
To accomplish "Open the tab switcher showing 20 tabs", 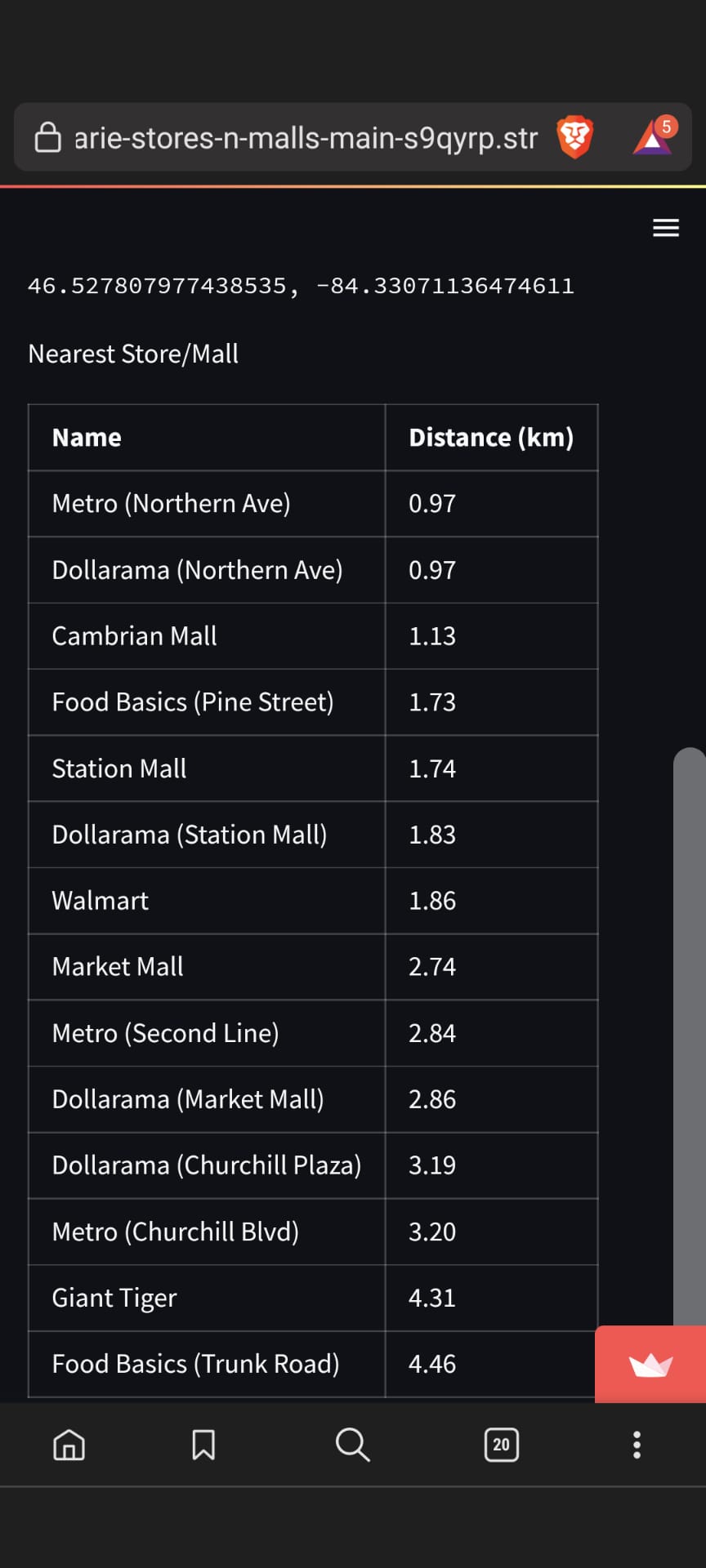I will pyautogui.click(x=501, y=1445).
